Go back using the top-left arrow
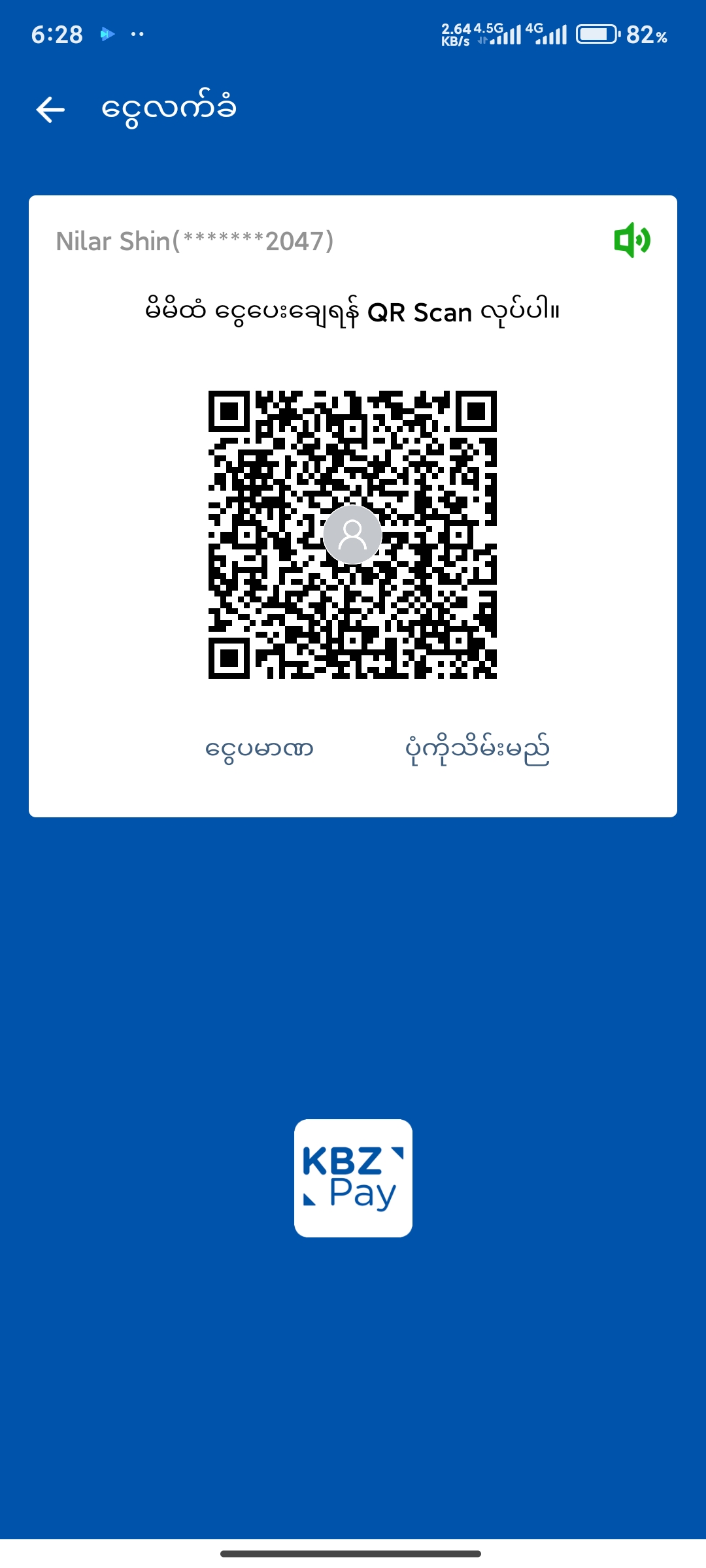The image size is (706, 1568). [50, 110]
